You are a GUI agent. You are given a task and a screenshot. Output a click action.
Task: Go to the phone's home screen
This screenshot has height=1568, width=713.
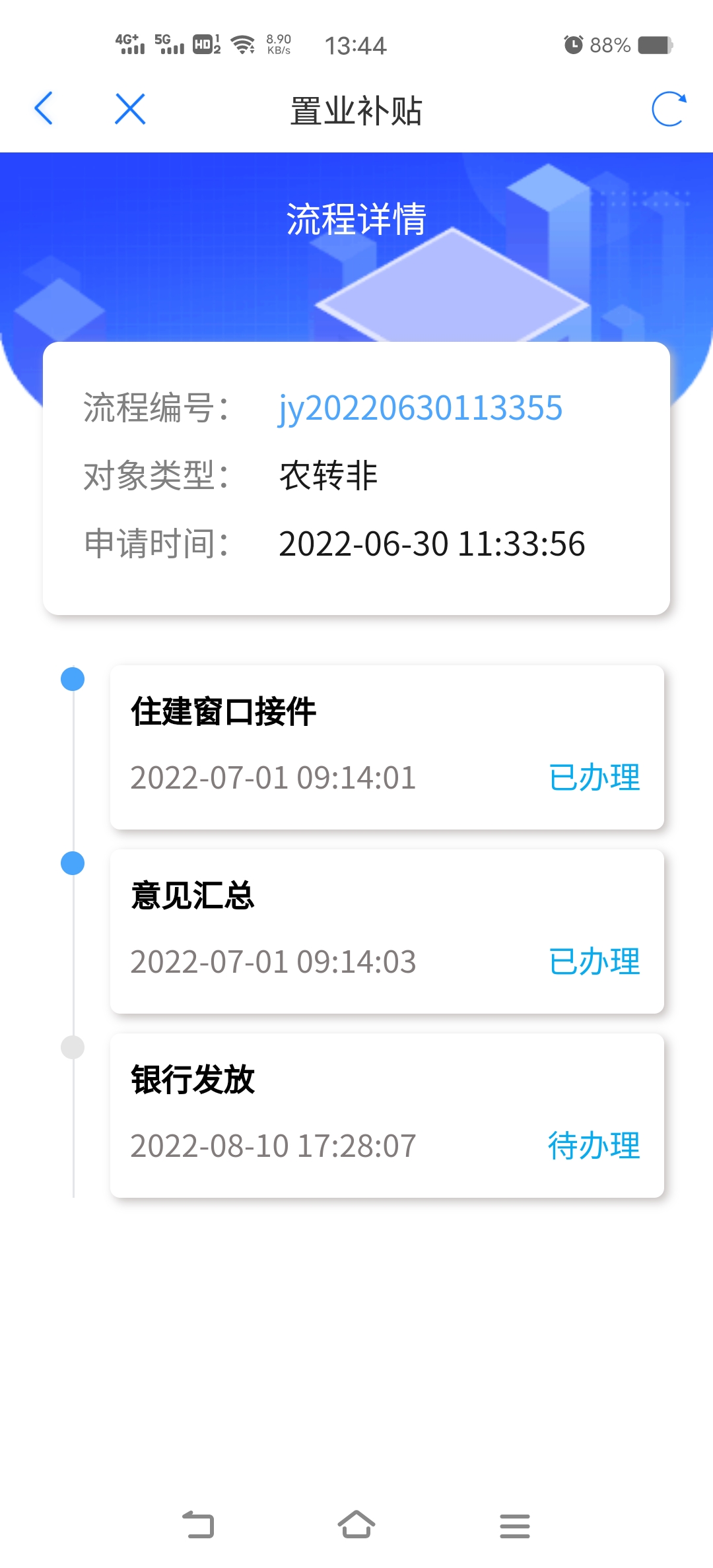coord(356,1525)
